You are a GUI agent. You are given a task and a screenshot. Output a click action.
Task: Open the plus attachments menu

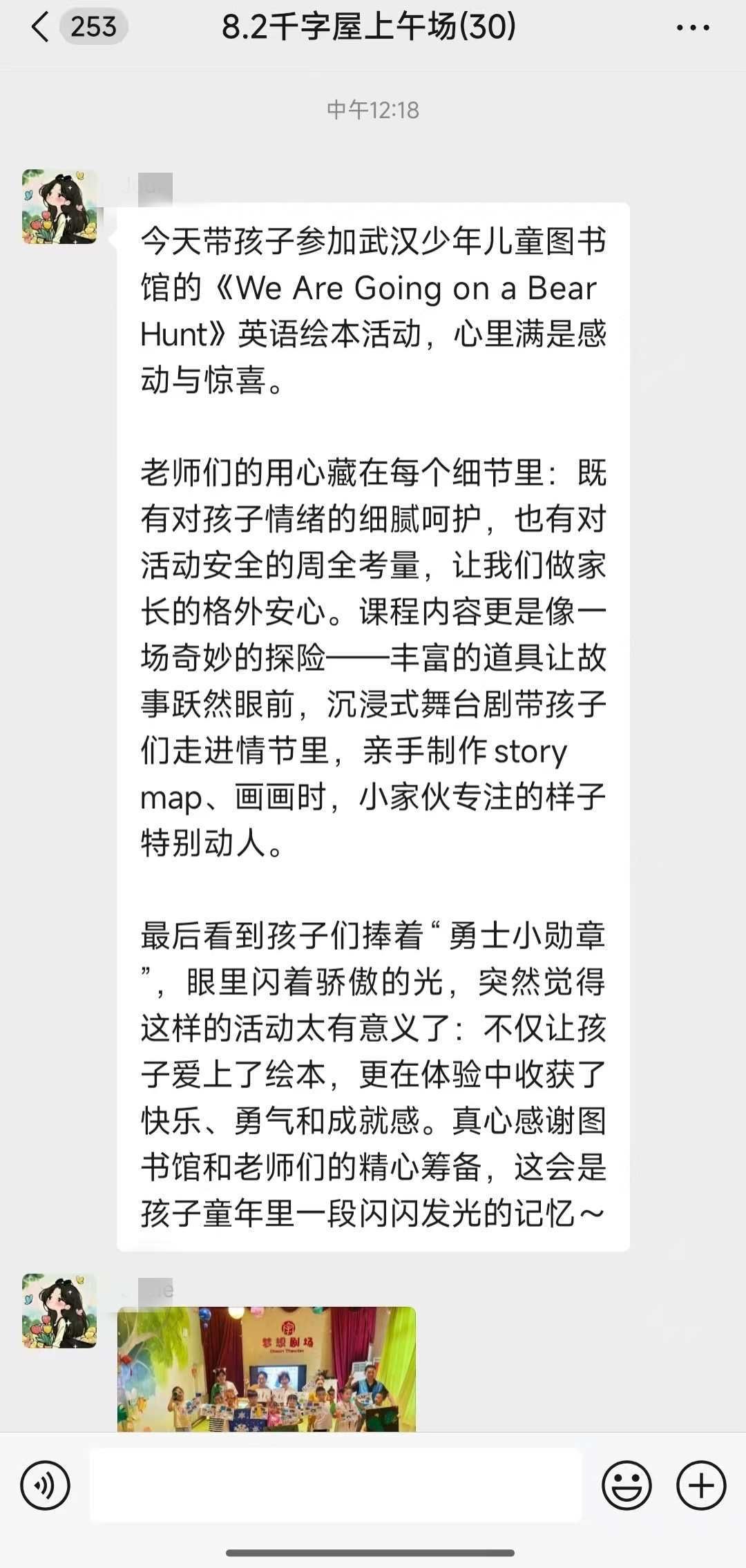[701, 1485]
